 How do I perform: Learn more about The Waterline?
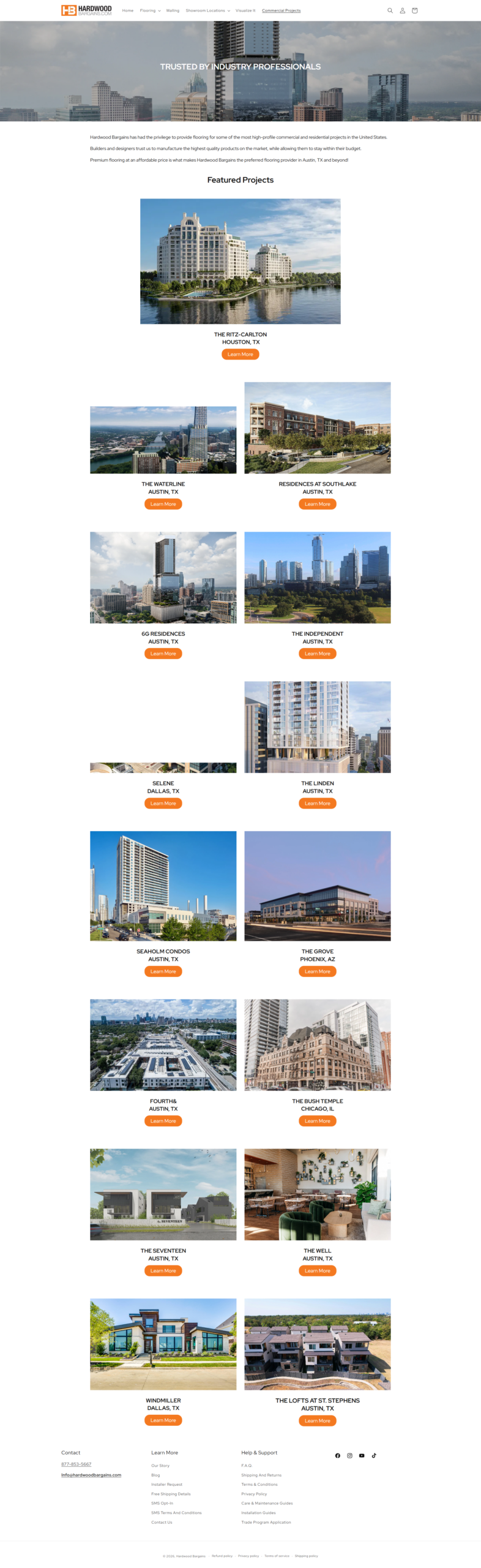(163, 504)
